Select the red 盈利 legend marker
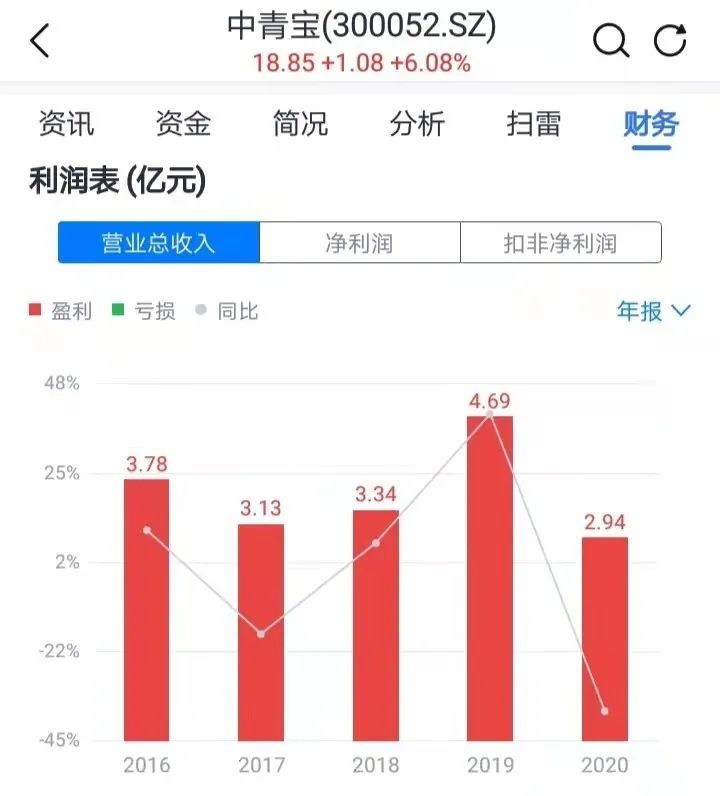Screen dimensions: 720x796 (x=36, y=311)
